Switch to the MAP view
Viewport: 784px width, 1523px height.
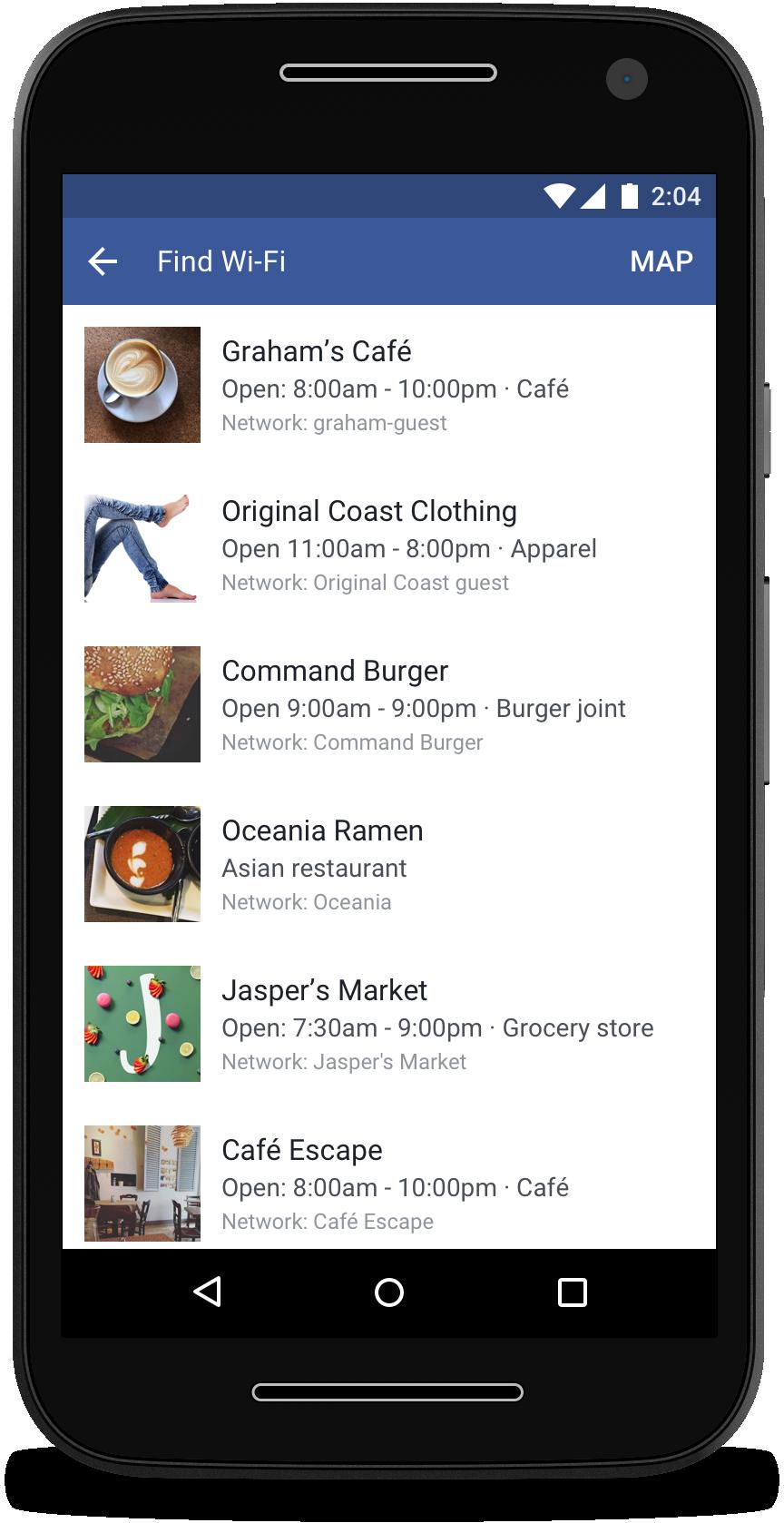click(x=661, y=261)
